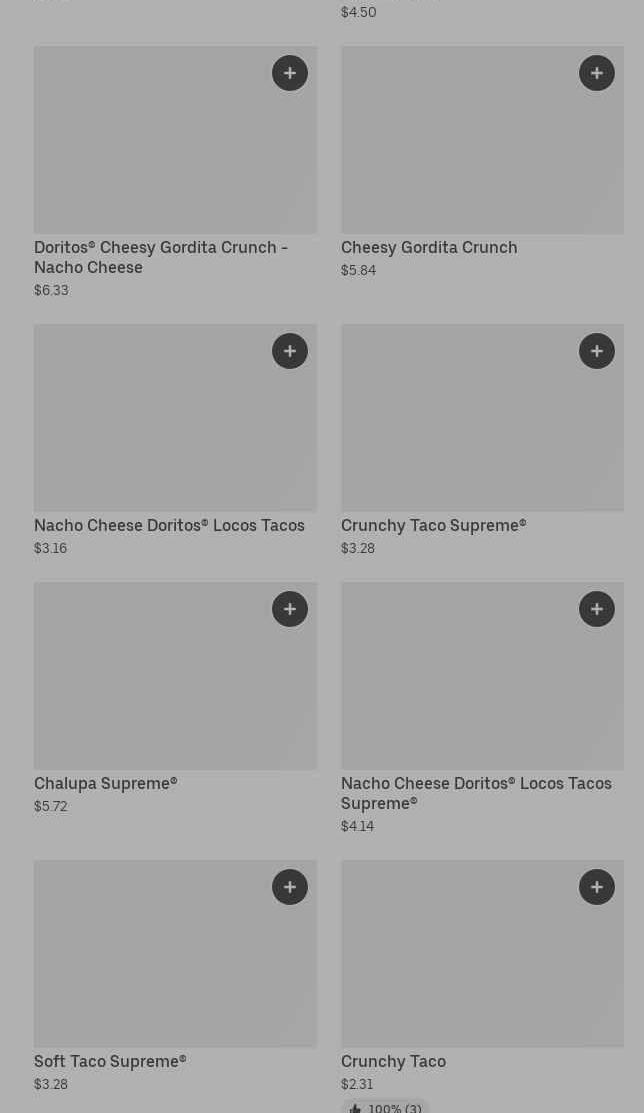
Task: View Cheesy Gordita Crunch item card
Action: pos(429,247)
